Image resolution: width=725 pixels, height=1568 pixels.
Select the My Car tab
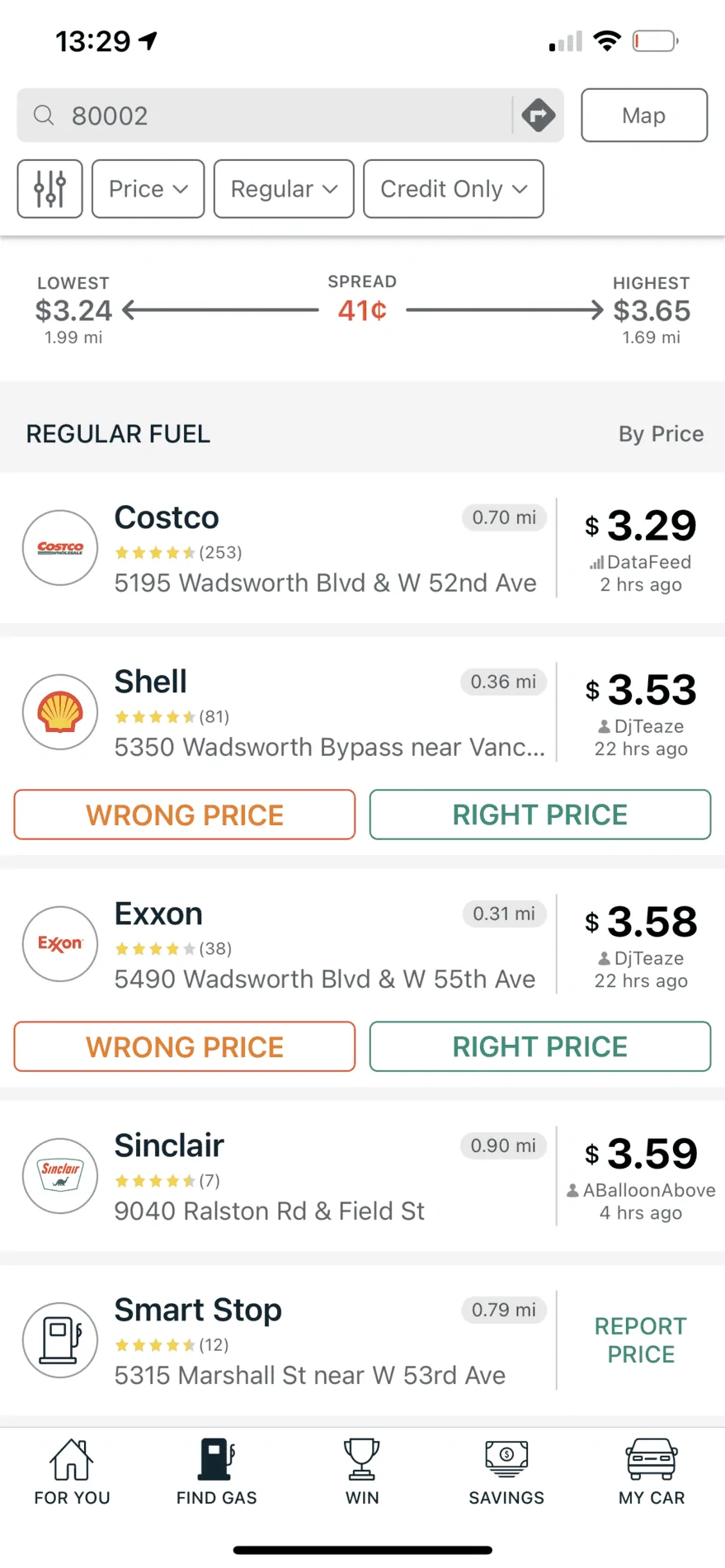[652, 1471]
